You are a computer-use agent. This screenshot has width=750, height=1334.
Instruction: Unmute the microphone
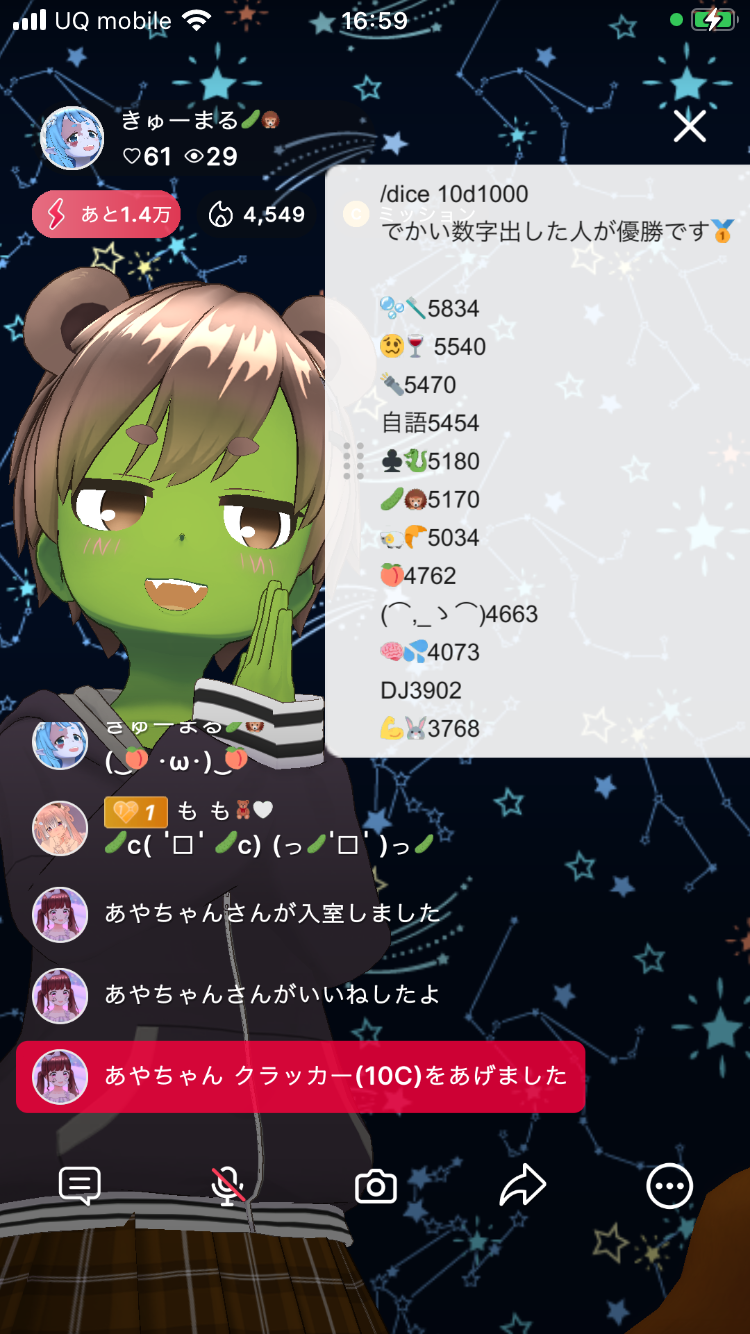click(228, 1186)
